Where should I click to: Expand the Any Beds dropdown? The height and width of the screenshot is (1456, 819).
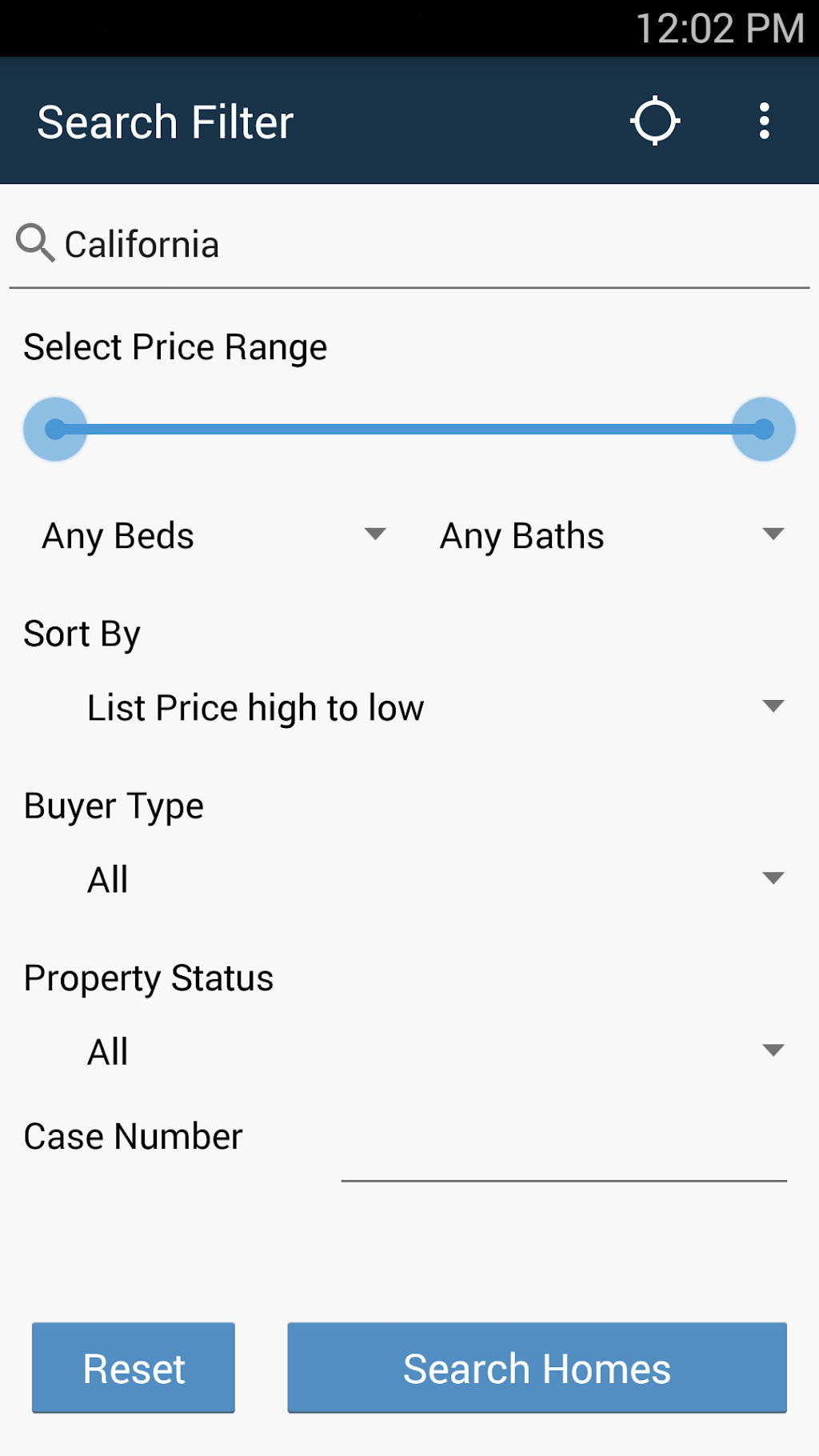tap(213, 535)
